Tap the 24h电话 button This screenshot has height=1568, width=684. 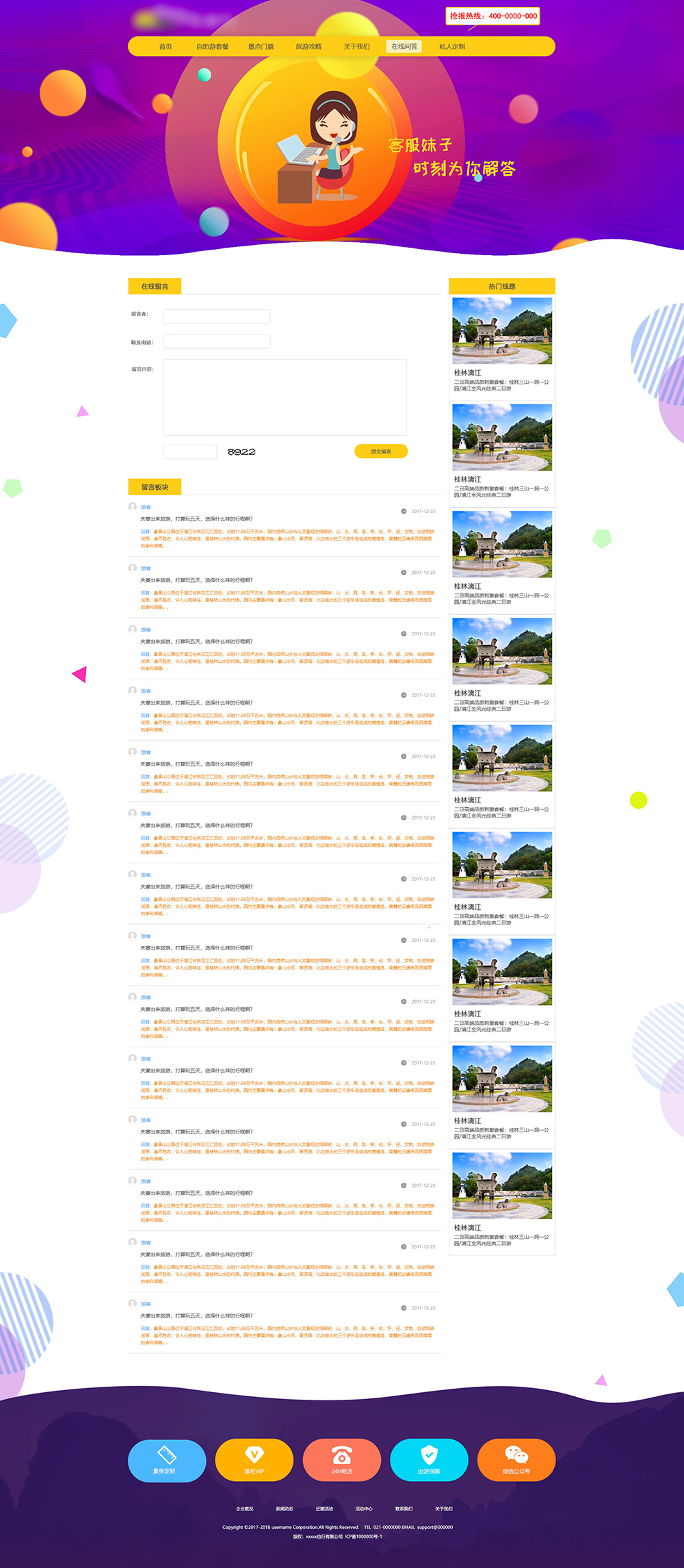click(x=341, y=1460)
